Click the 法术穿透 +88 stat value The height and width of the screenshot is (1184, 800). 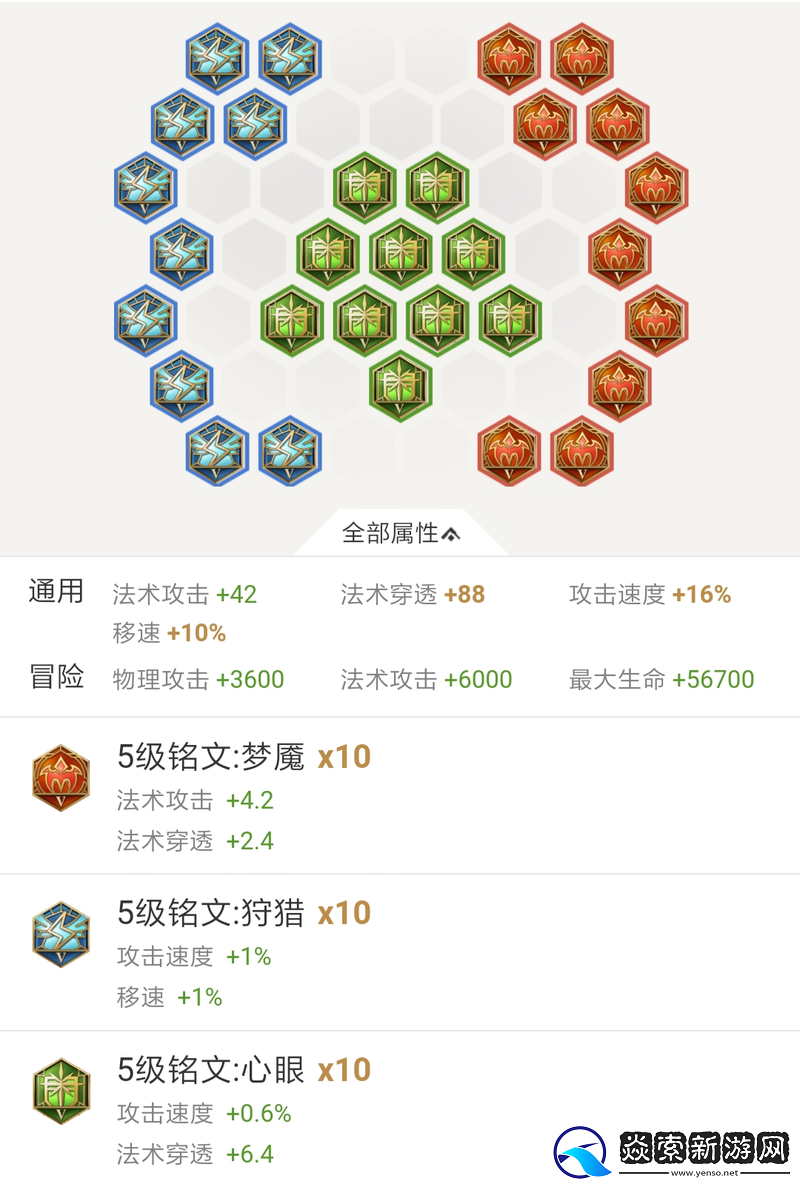(420, 593)
